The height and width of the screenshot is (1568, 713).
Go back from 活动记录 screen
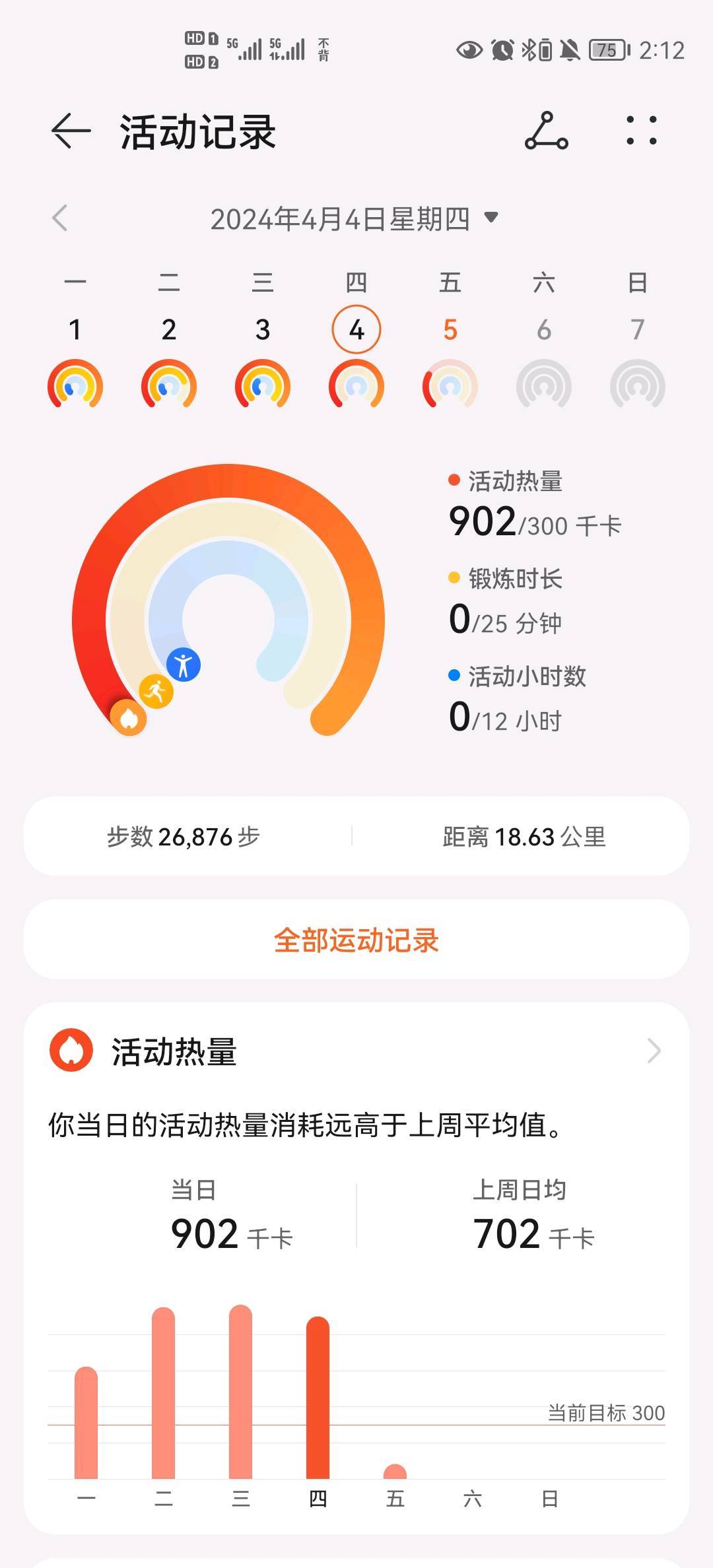tap(71, 131)
